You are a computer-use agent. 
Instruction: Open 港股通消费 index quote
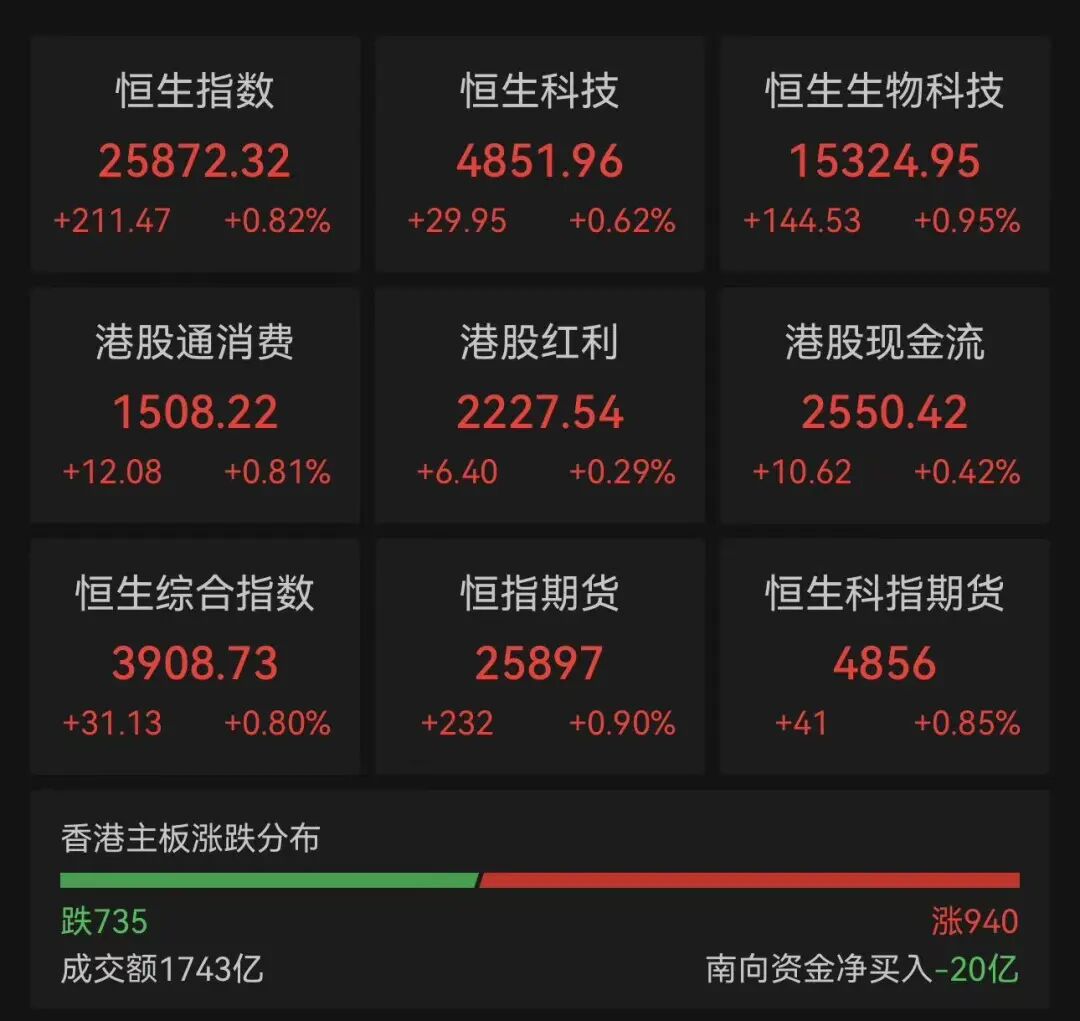(195, 406)
